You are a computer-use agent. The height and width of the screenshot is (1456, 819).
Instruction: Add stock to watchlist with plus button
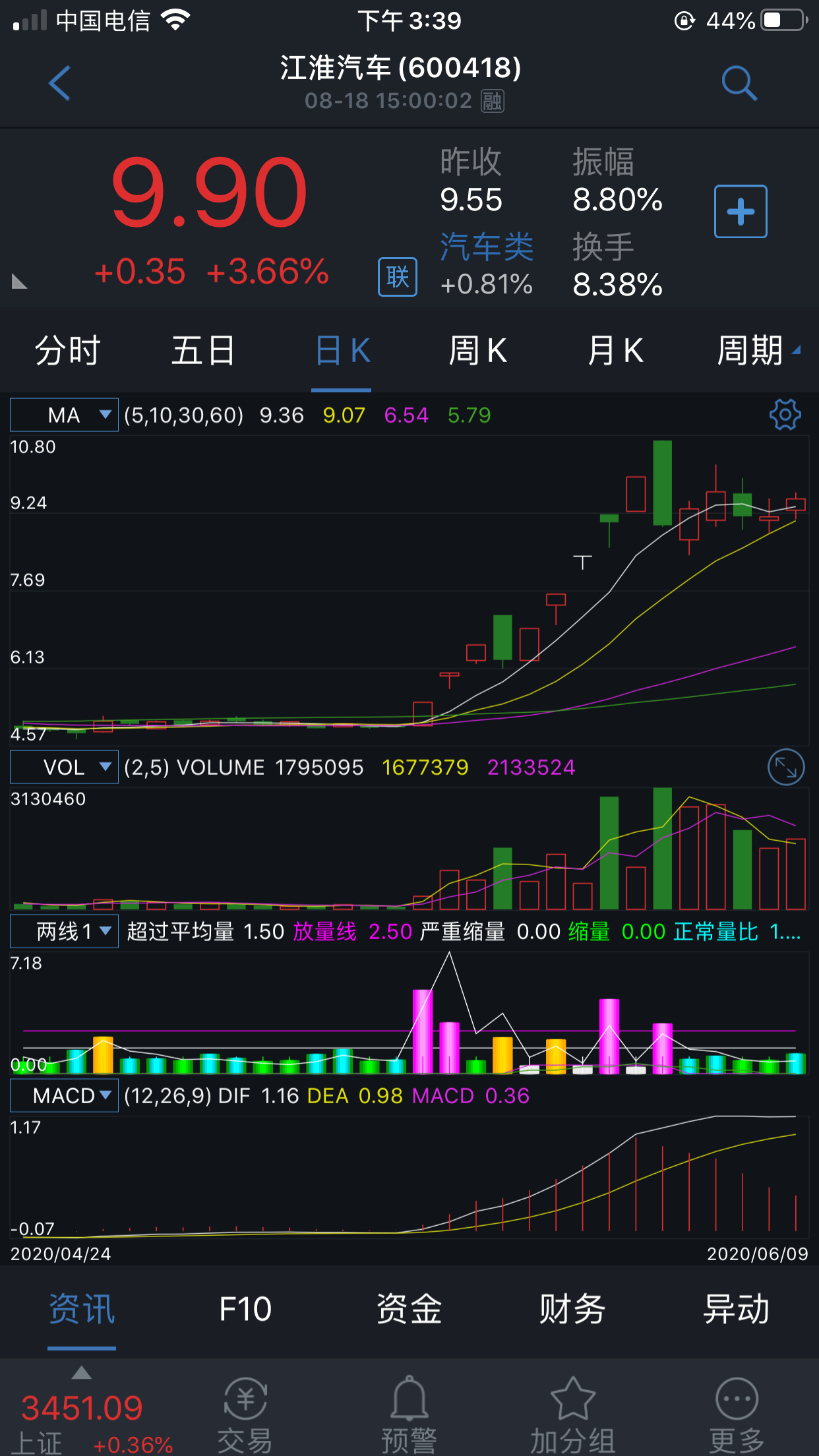tap(741, 212)
